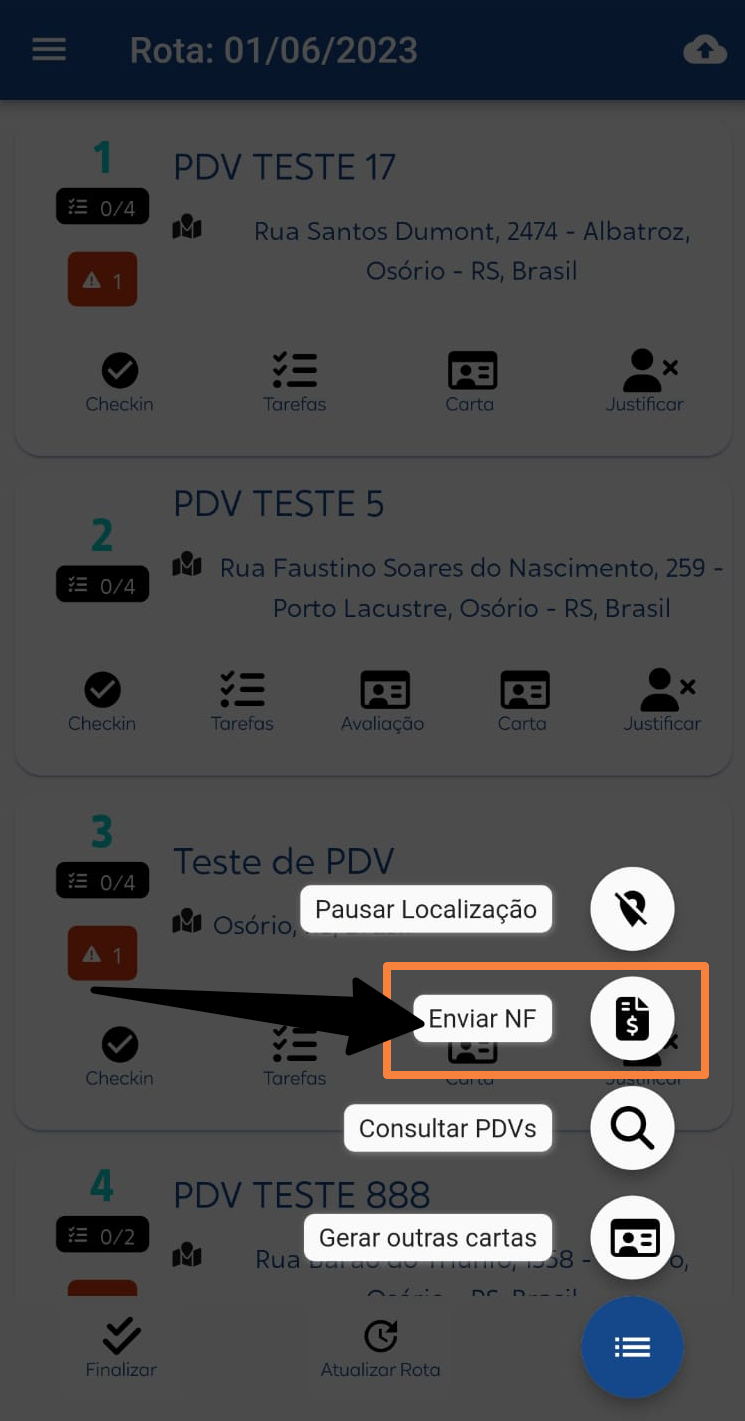Open Carta for PDV TESTE 17

click(471, 382)
